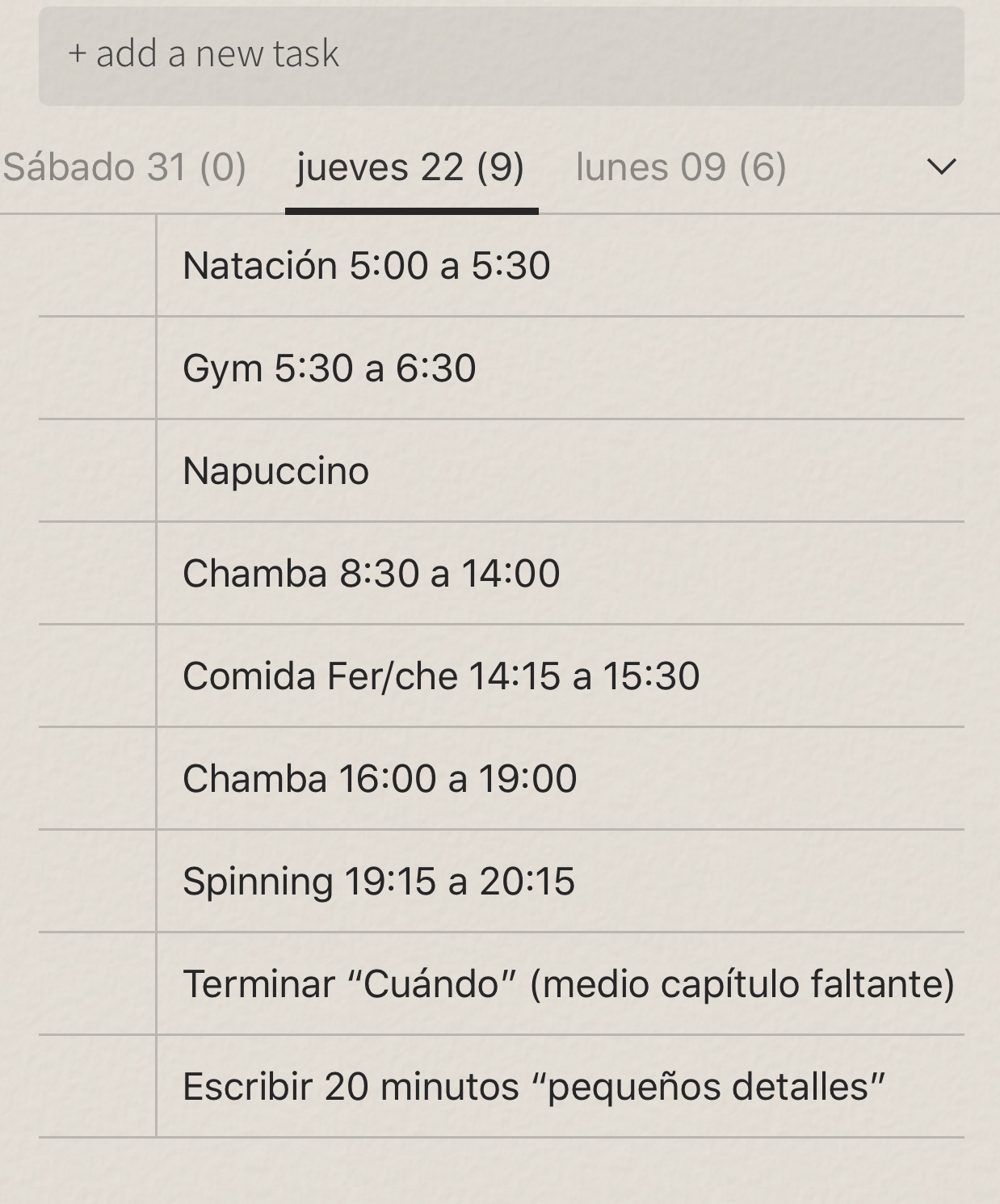Select the jueves 22 tab
This screenshot has width=1000, height=1204.
tap(411, 168)
